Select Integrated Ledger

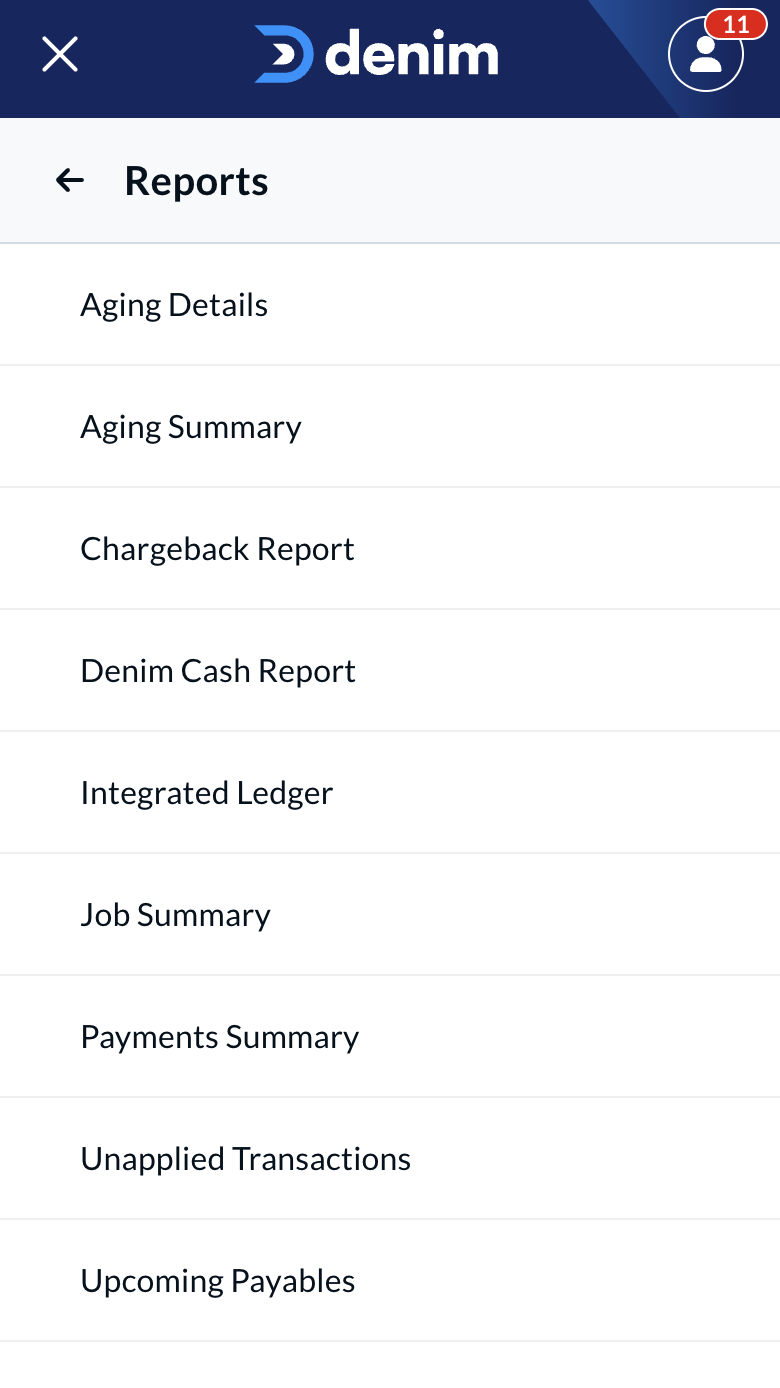point(206,793)
